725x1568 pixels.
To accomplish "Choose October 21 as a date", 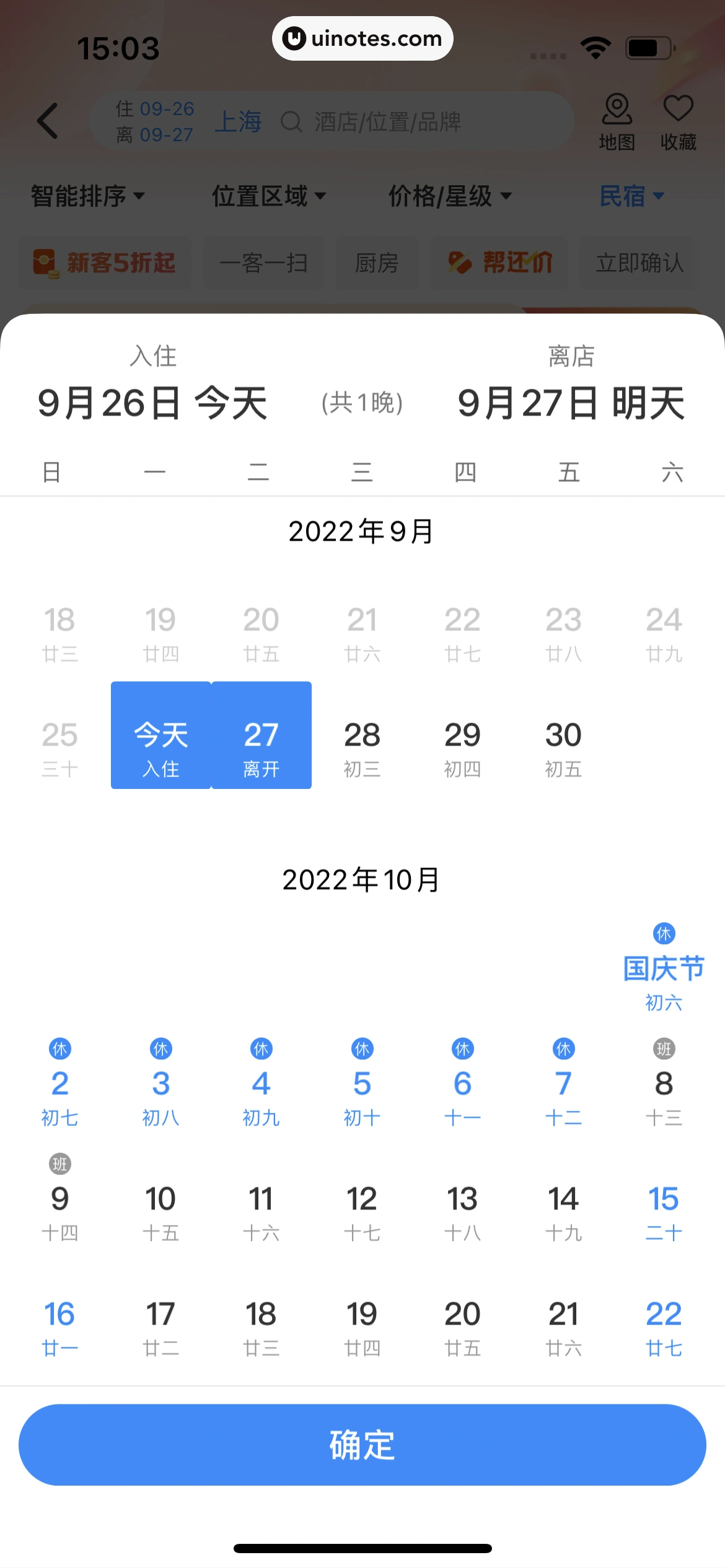I will pyautogui.click(x=563, y=1325).
